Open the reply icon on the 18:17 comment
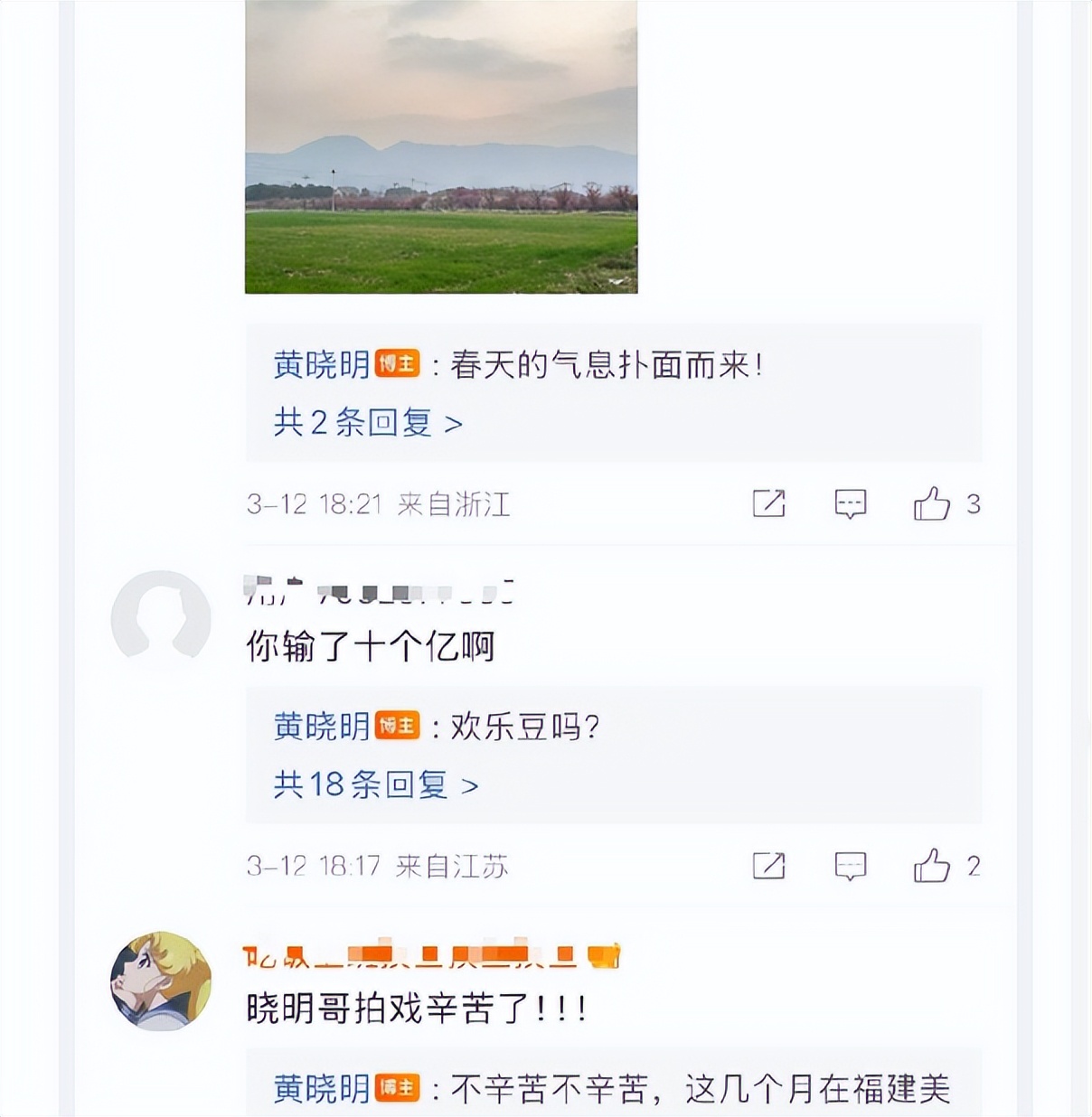The width and height of the screenshot is (1092, 1117). (x=850, y=866)
